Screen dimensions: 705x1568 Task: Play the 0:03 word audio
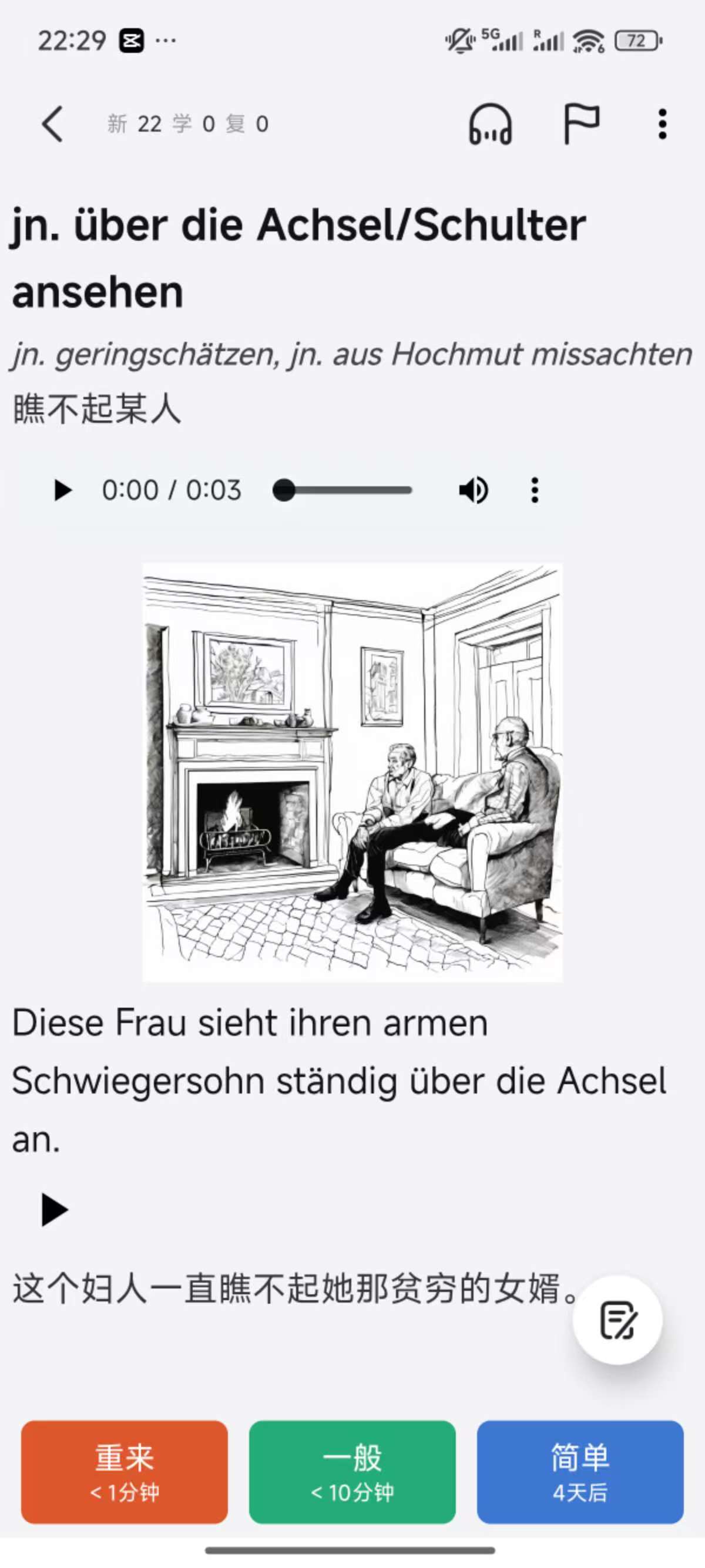(x=62, y=490)
